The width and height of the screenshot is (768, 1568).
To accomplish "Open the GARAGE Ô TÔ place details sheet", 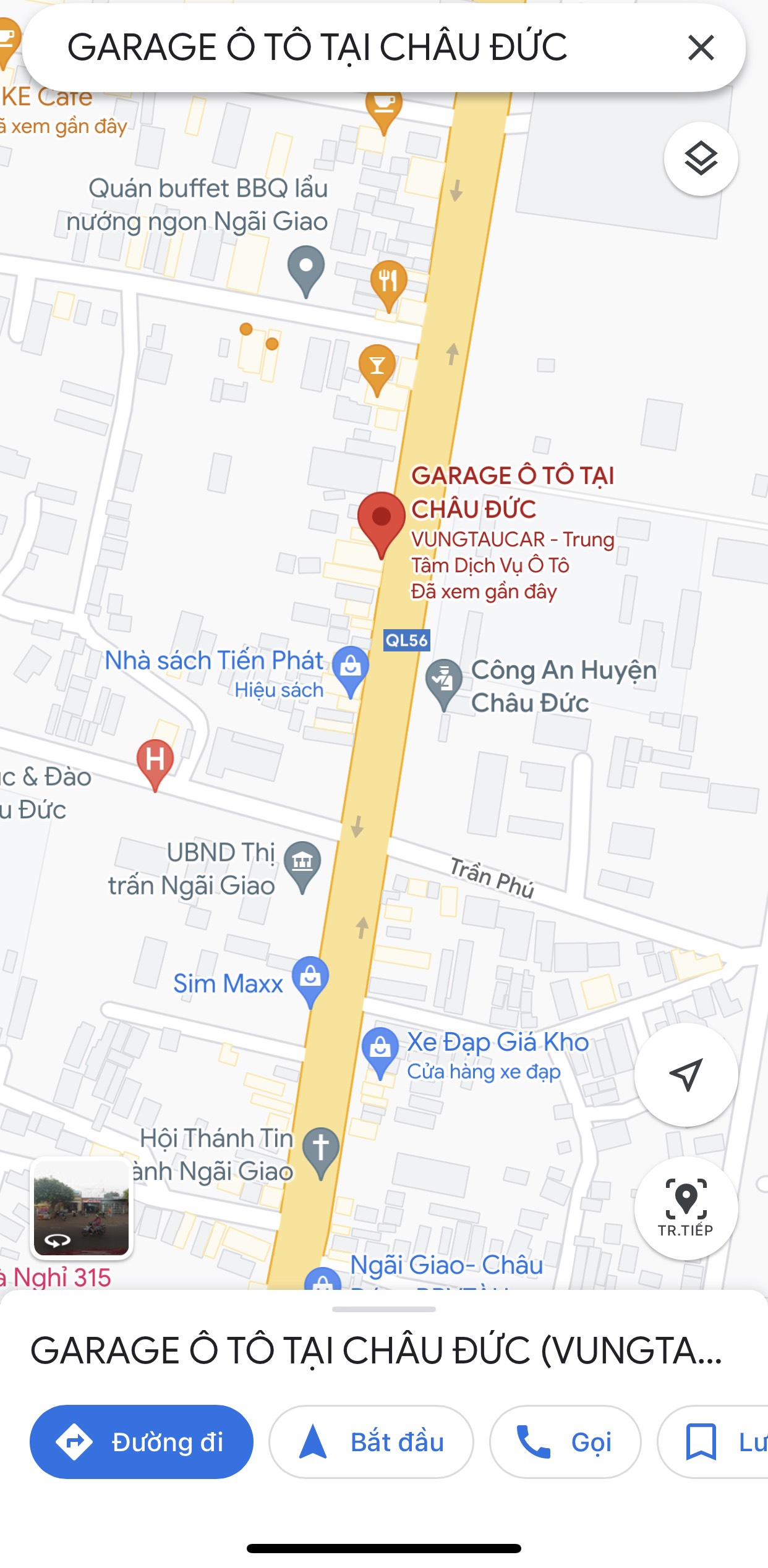I will coord(376,1350).
